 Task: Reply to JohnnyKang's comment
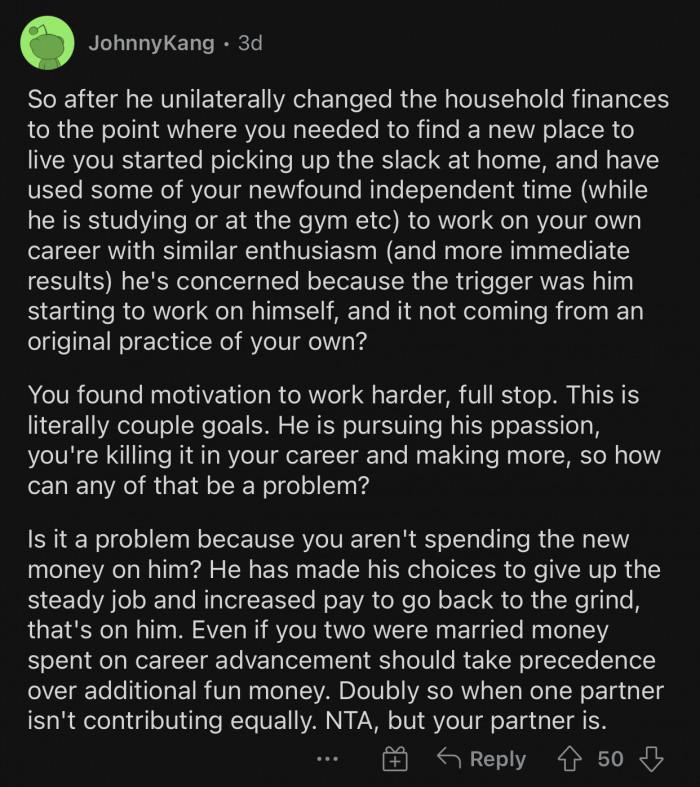(x=482, y=759)
